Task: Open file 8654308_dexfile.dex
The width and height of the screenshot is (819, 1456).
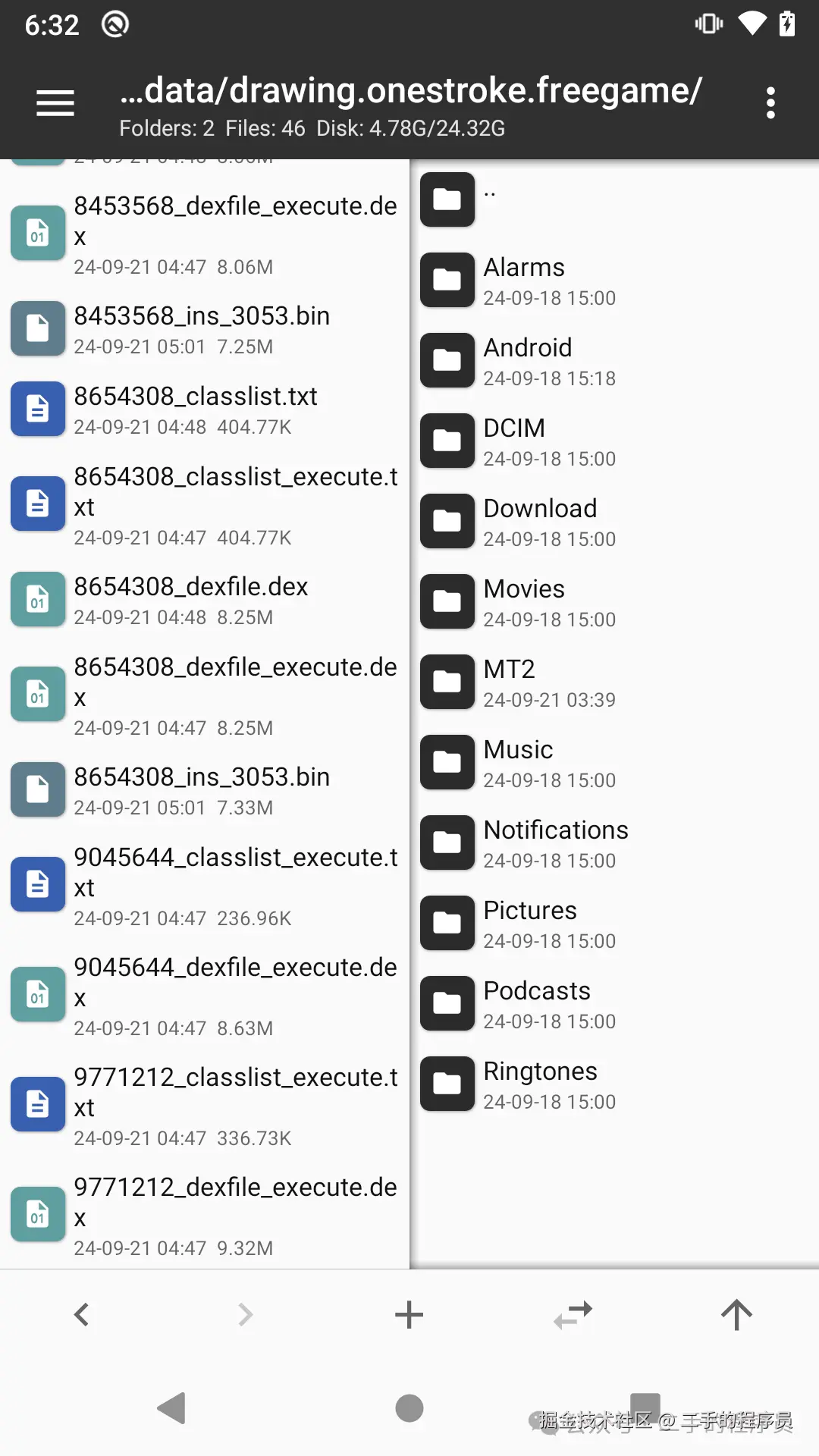Action: coord(191,600)
